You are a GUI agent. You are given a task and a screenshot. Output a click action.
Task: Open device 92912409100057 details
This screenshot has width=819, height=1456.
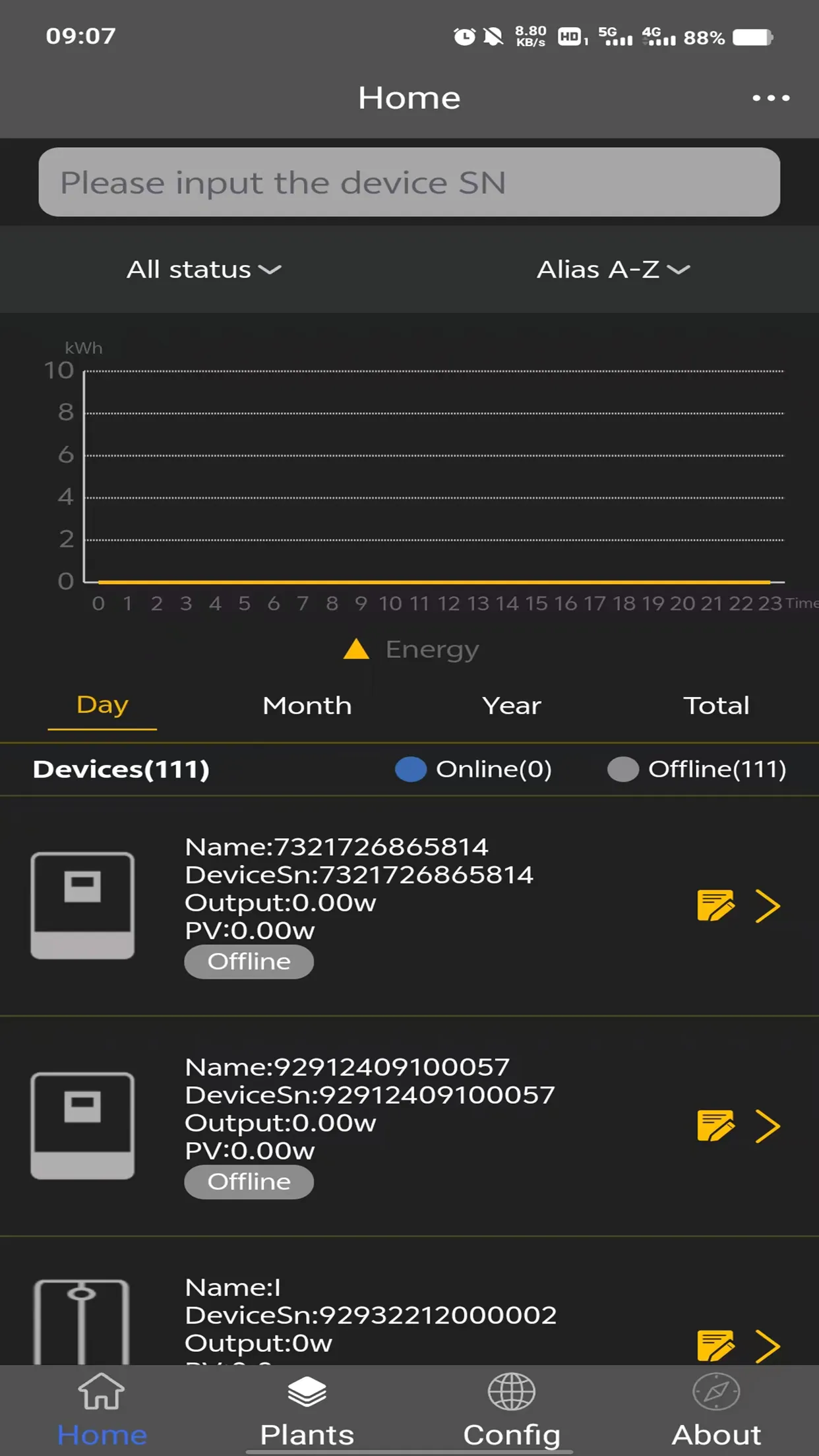[x=768, y=1126]
